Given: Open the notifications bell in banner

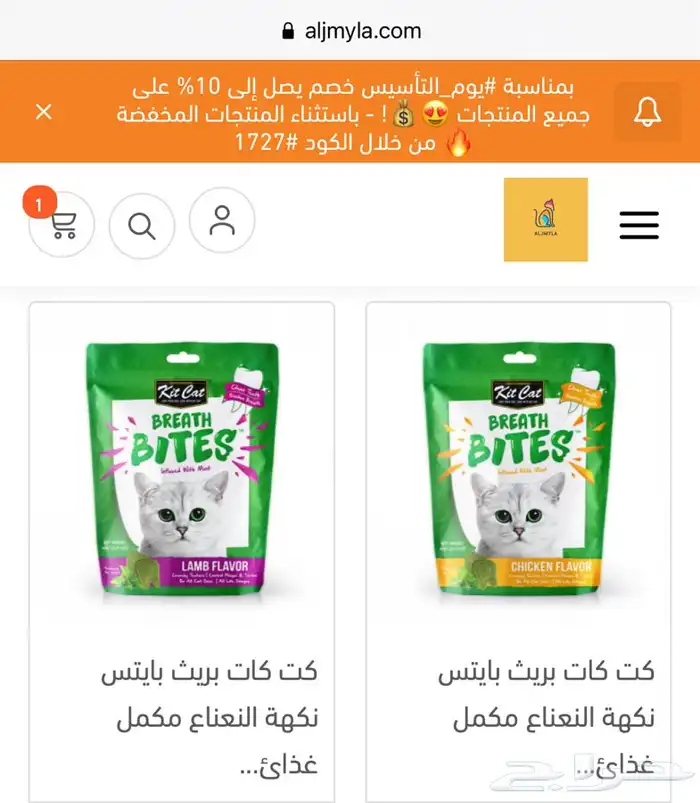Looking at the screenshot, I should pos(647,111).
